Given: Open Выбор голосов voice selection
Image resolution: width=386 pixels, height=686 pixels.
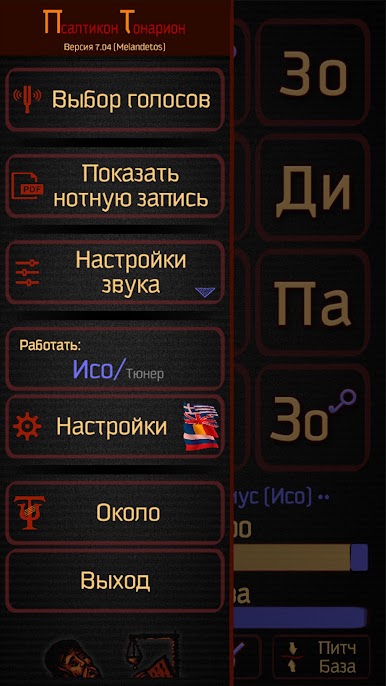Looking at the screenshot, I should 115,100.
